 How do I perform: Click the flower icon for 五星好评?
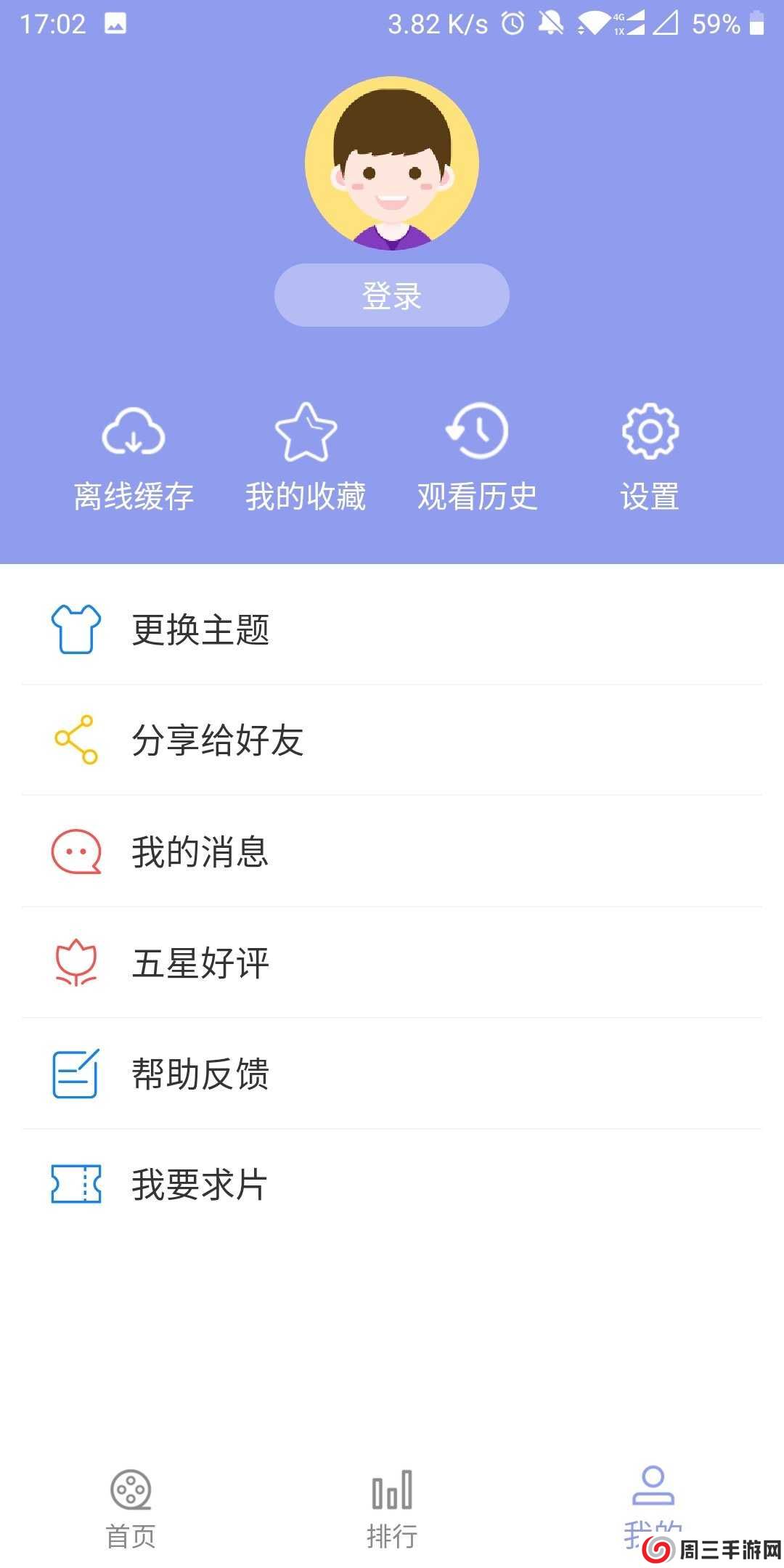(x=75, y=964)
